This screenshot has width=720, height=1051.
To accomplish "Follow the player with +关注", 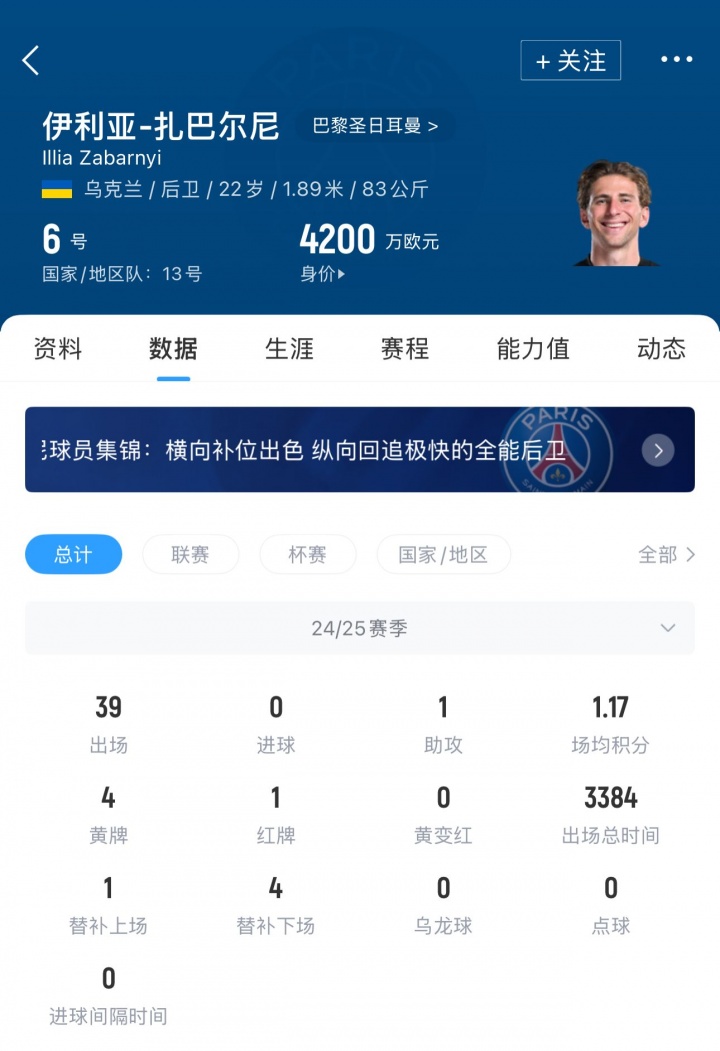I will click(570, 61).
